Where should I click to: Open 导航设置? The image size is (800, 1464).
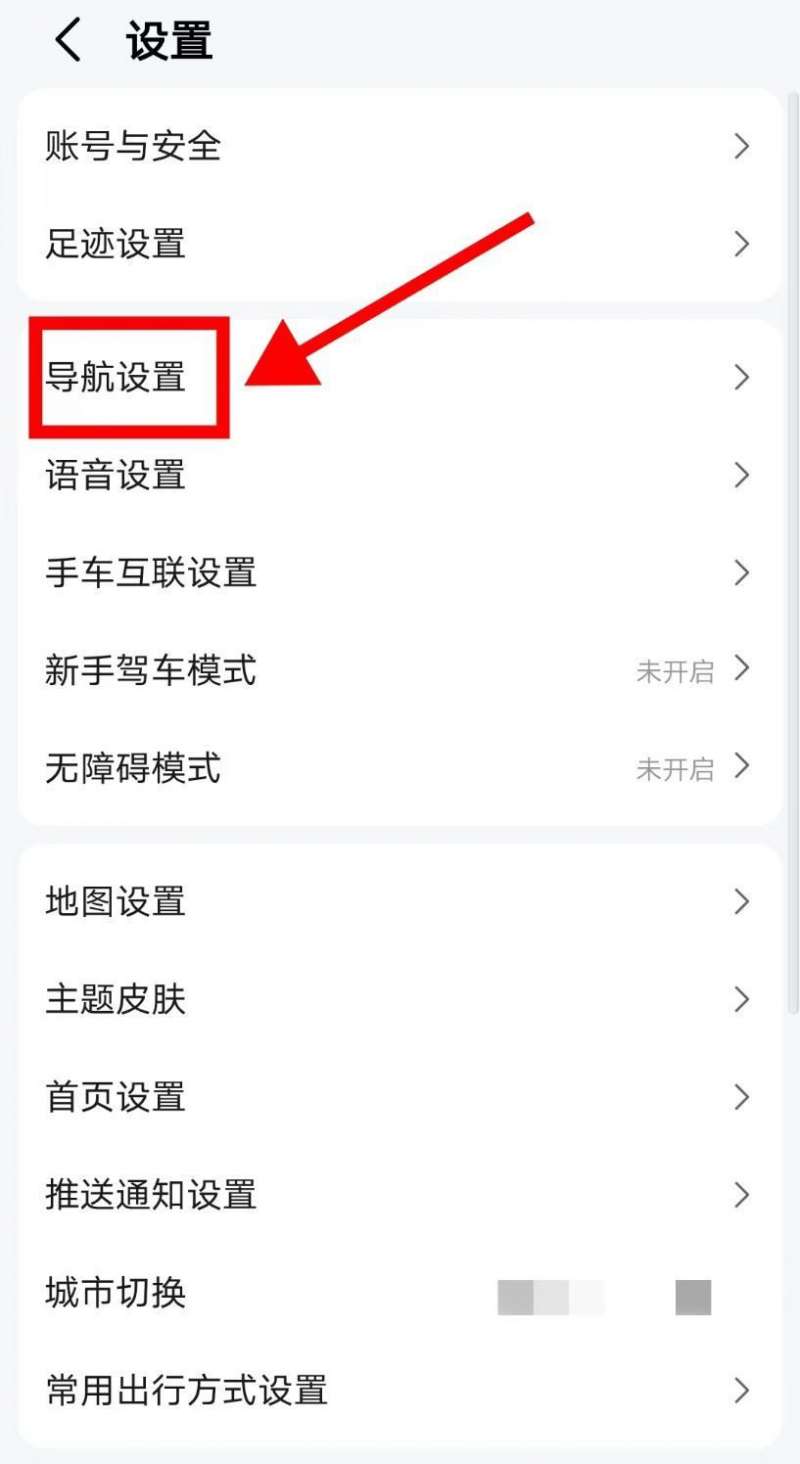(400, 377)
